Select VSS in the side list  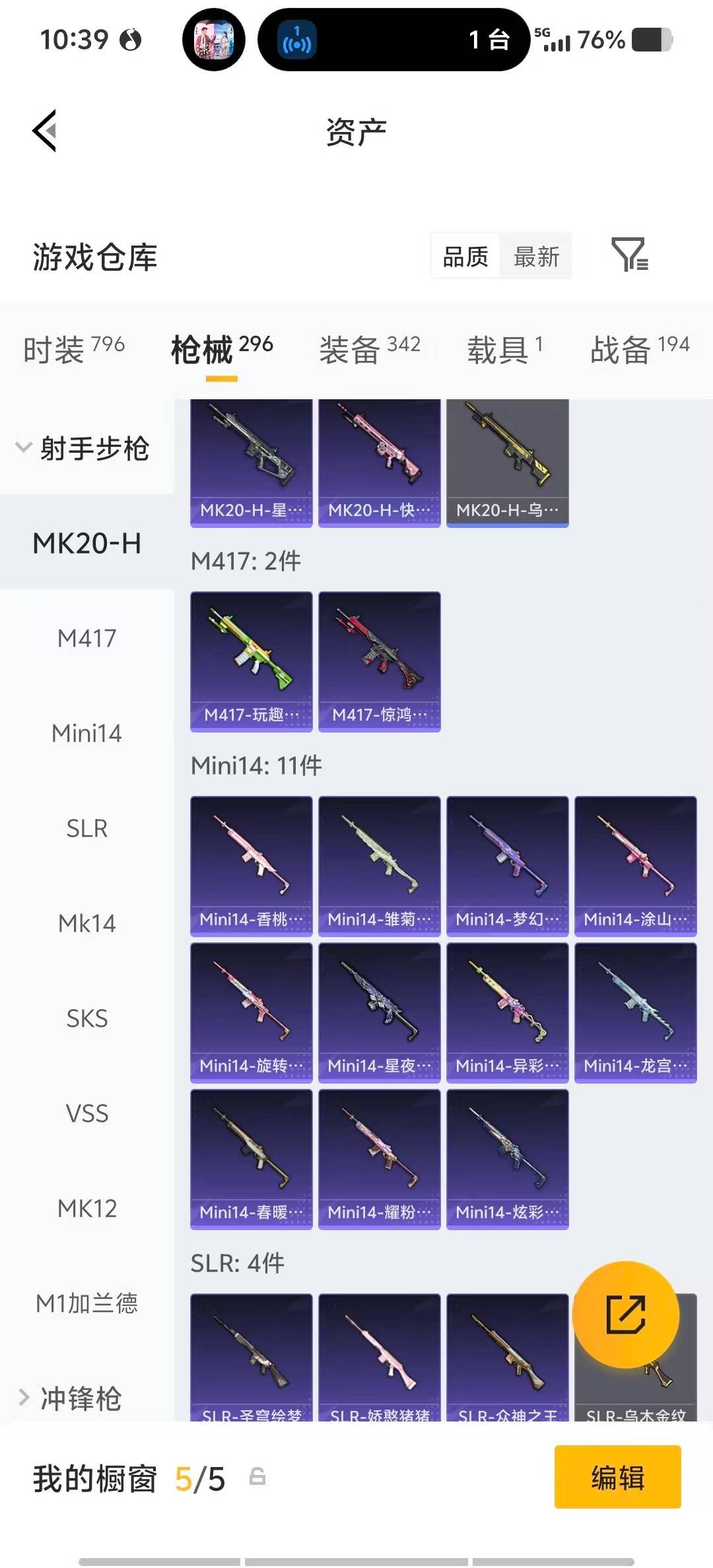point(86,1113)
